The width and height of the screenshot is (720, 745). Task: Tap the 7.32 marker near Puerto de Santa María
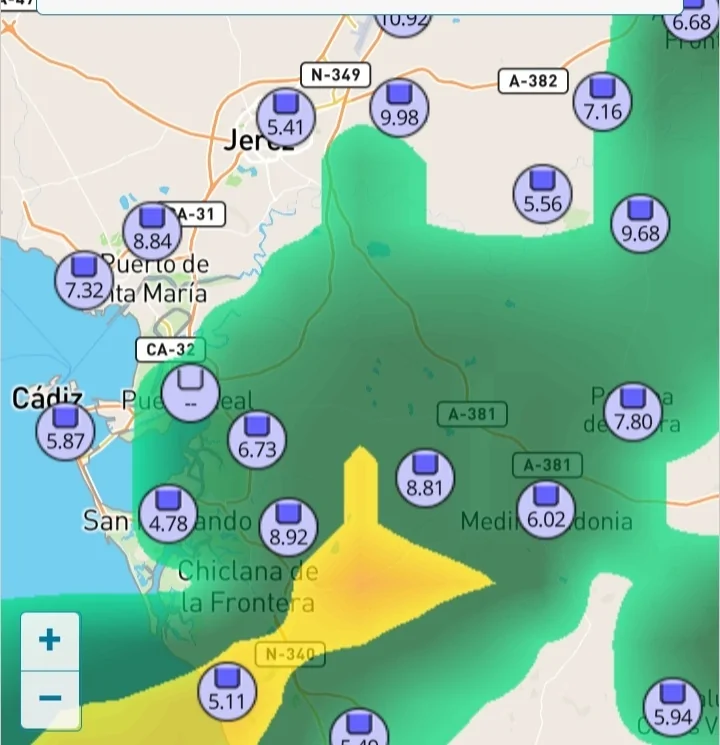[x=85, y=279]
